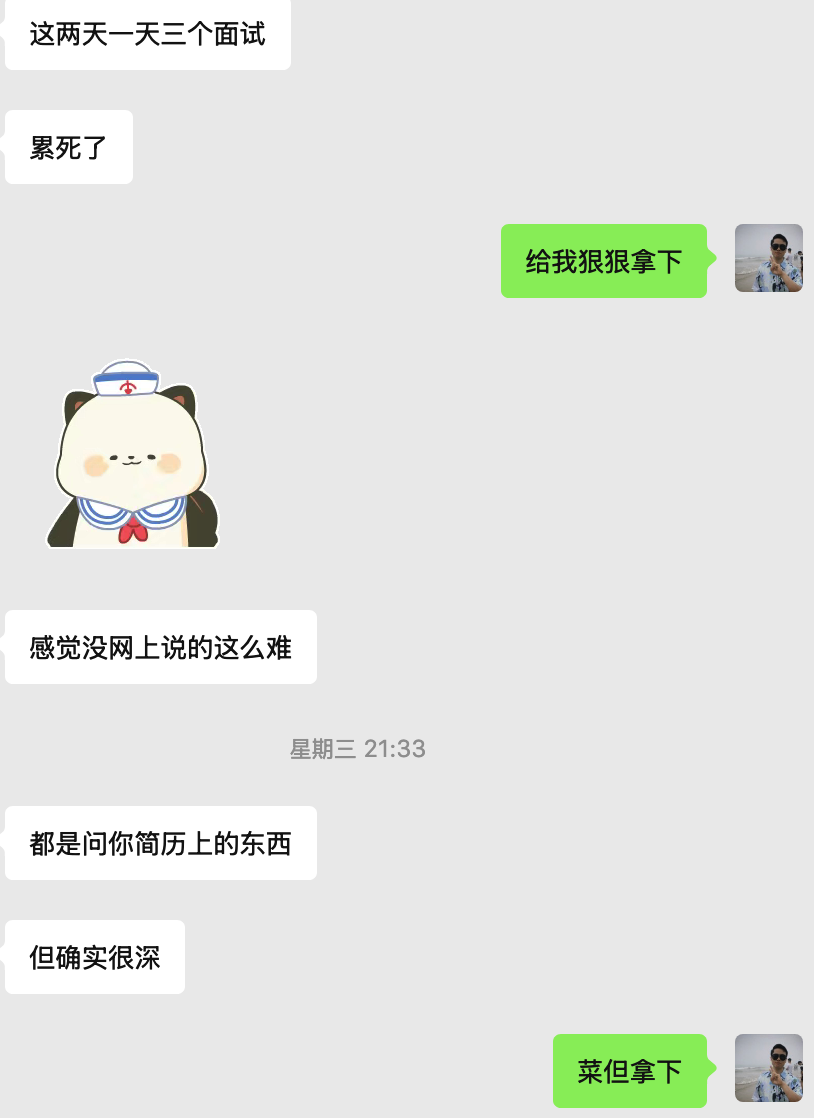Tap the avatar next to "菜但拿下" message
The height and width of the screenshot is (1118, 814).
click(x=768, y=1068)
